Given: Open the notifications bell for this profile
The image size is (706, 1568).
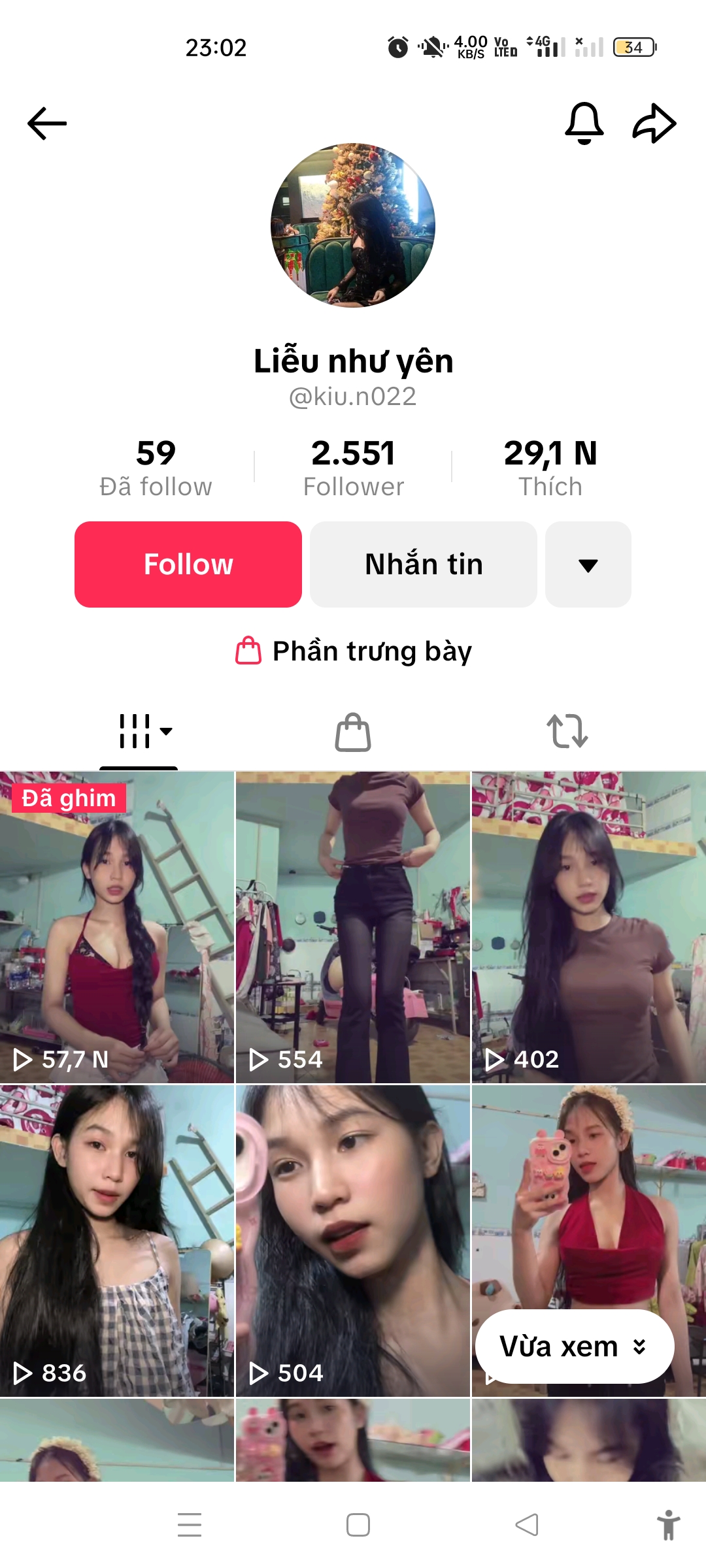Looking at the screenshot, I should [584, 123].
